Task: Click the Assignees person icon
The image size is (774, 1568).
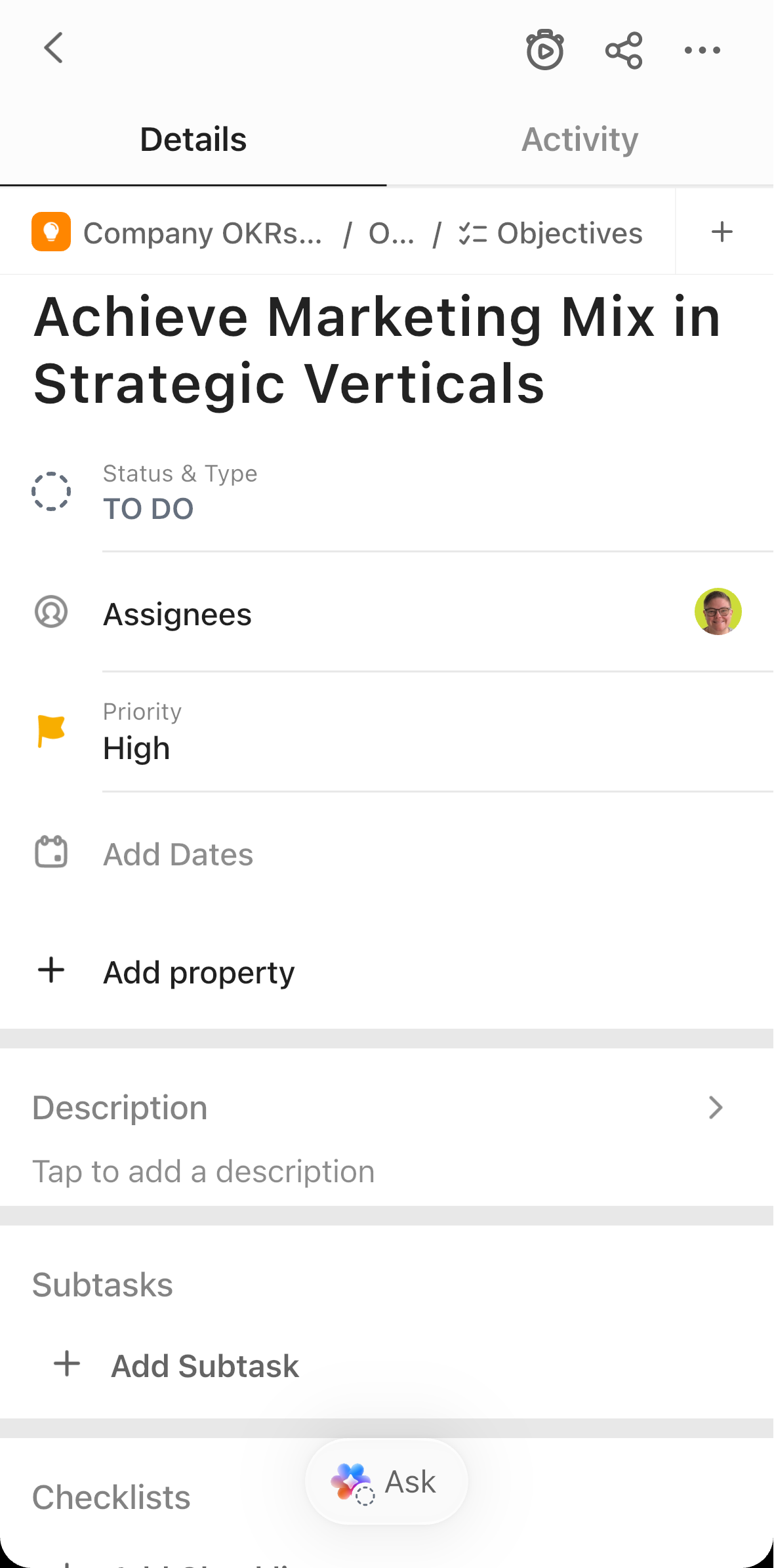Action: click(51, 613)
